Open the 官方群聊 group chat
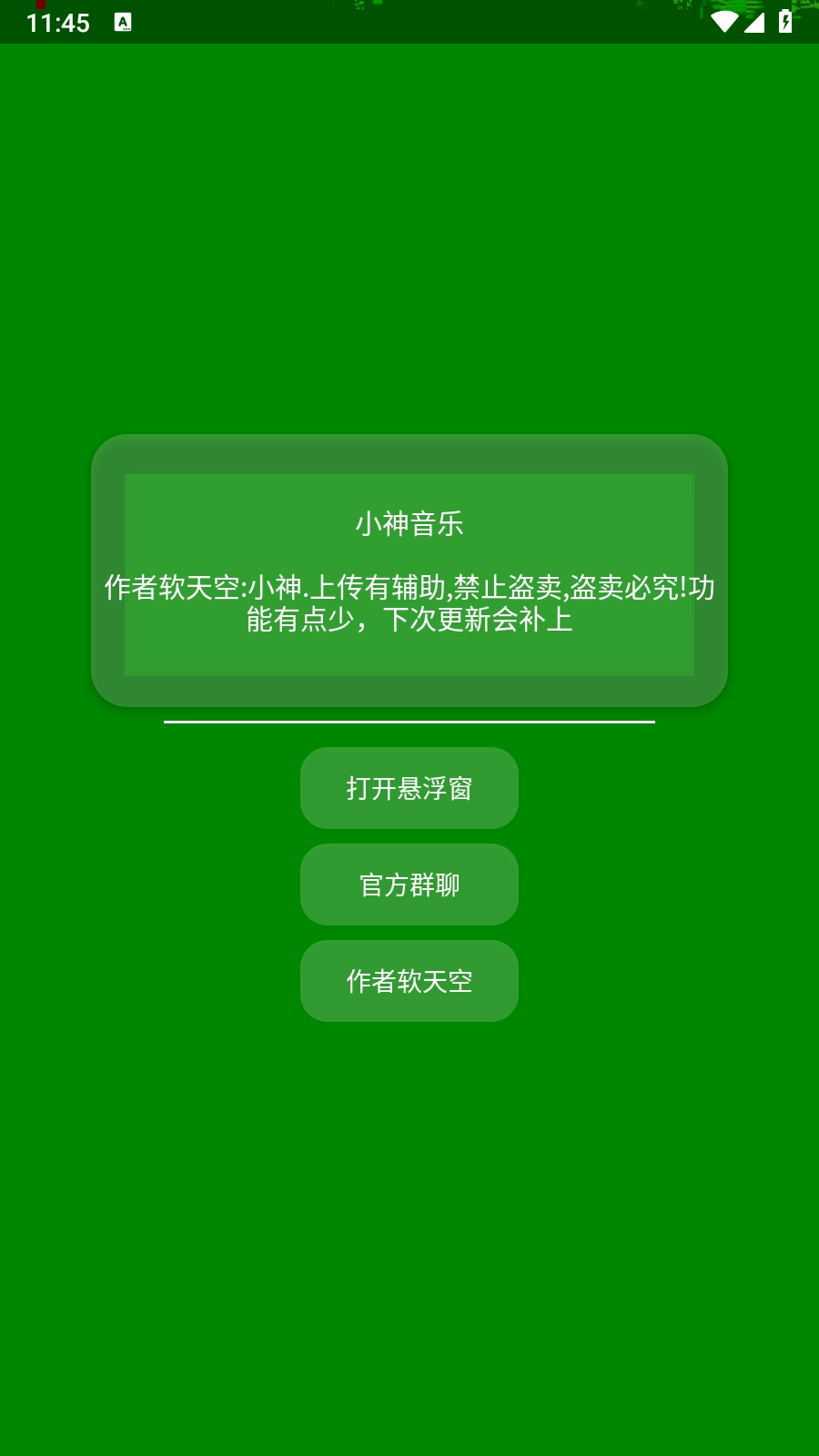The image size is (819, 1456). (x=409, y=885)
